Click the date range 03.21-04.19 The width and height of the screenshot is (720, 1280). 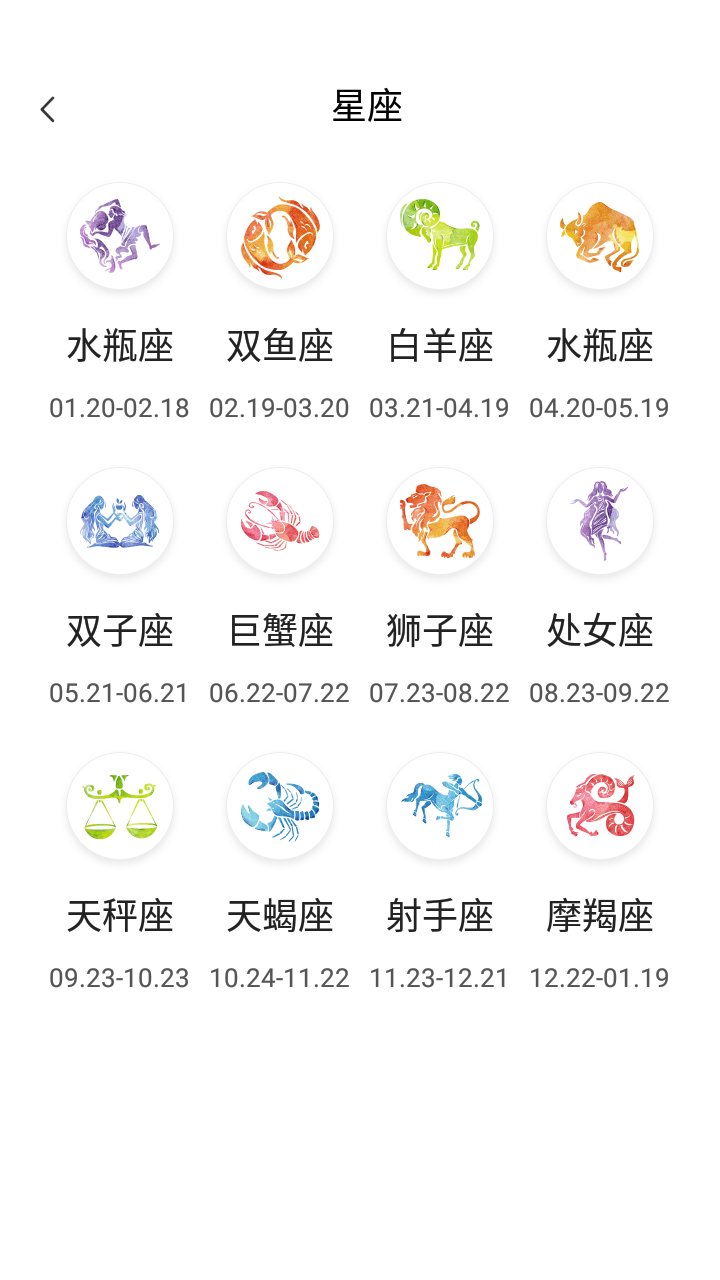[x=440, y=408]
